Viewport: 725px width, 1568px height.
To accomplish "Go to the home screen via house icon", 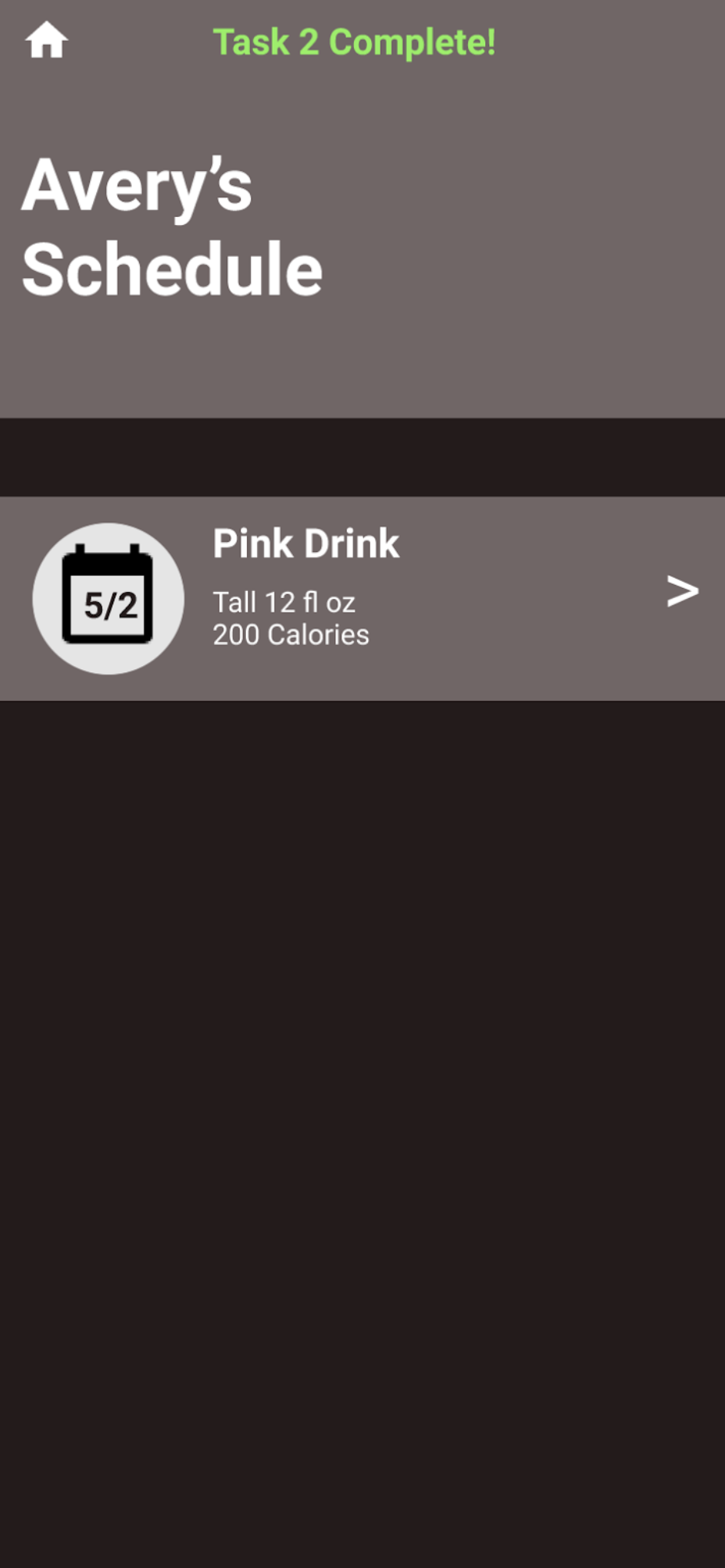I will 47,41.
